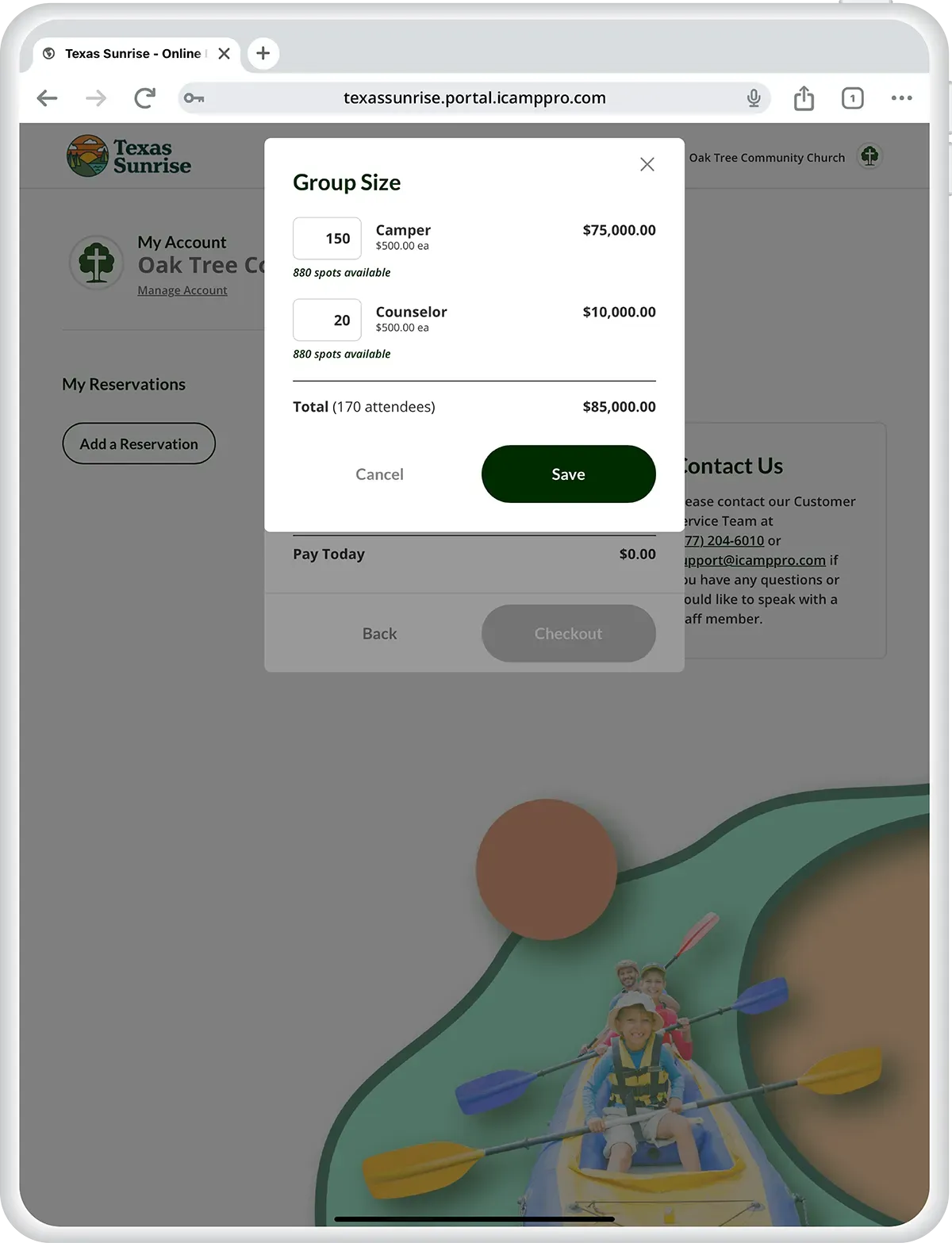The height and width of the screenshot is (1243, 952).
Task: View open tabs switcher
Action: click(852, 98)
